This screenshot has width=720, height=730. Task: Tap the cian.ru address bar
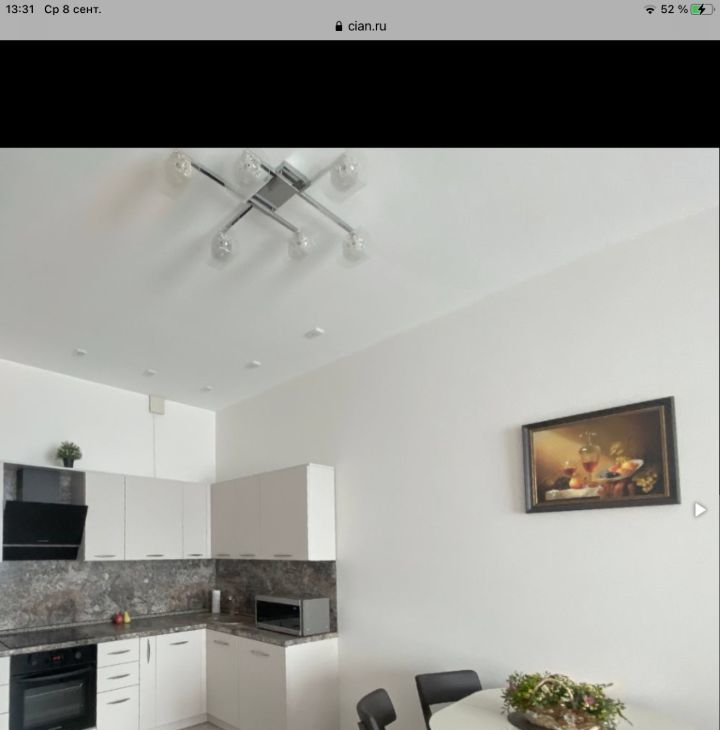click(360, 27)
